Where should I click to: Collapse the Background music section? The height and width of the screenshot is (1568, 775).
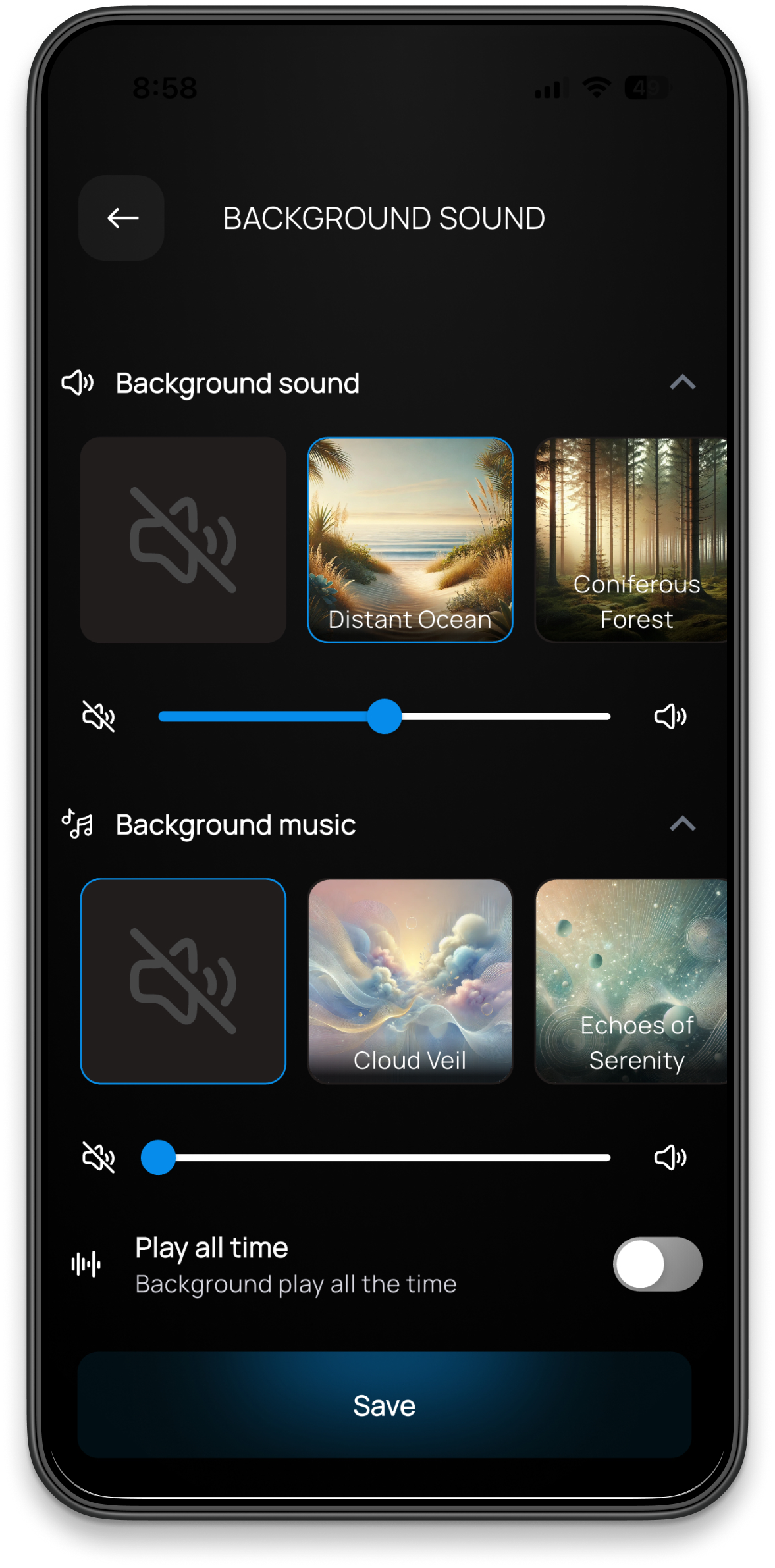point(683,823)
